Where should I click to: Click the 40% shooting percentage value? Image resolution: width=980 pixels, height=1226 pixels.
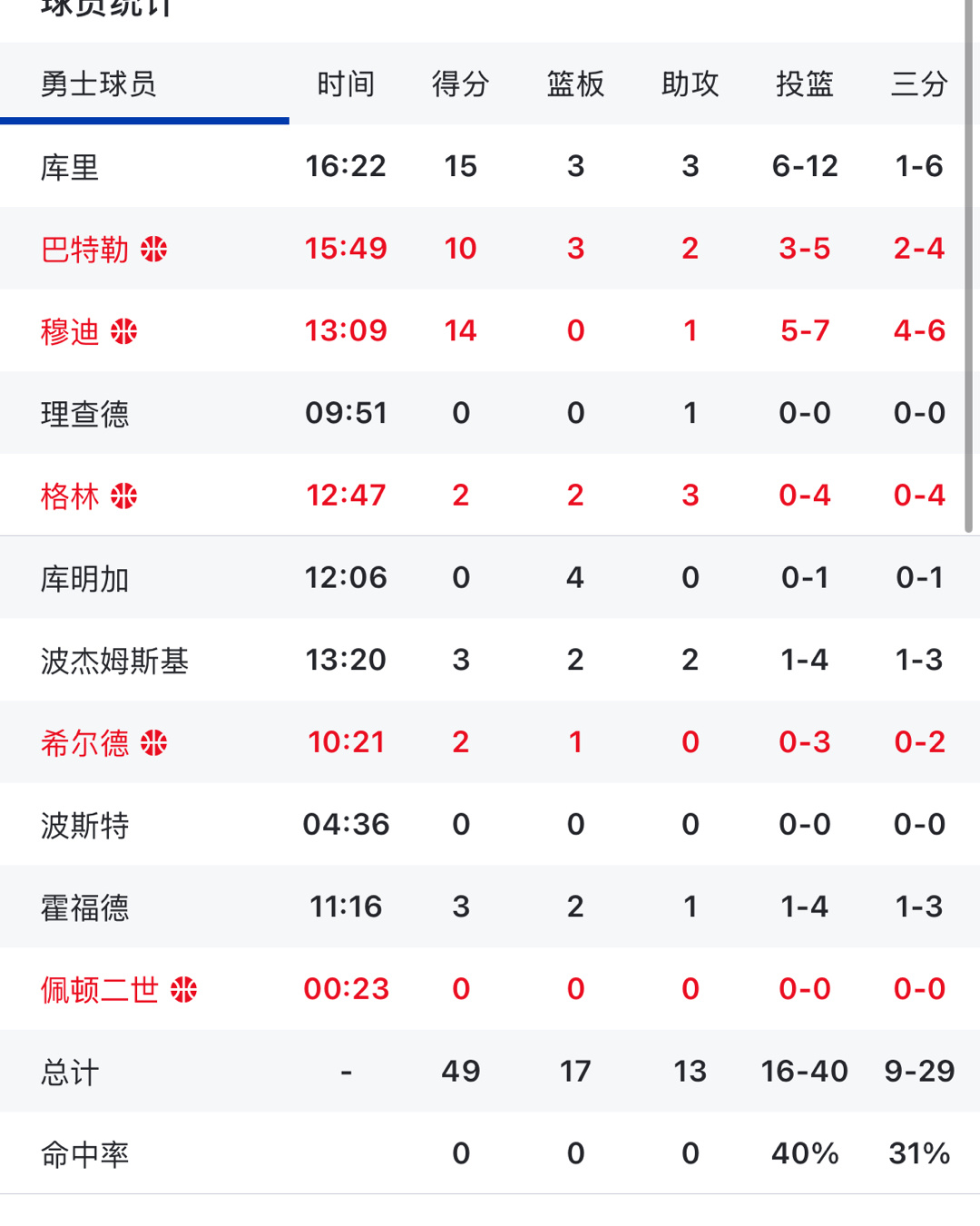point(804,1153)
